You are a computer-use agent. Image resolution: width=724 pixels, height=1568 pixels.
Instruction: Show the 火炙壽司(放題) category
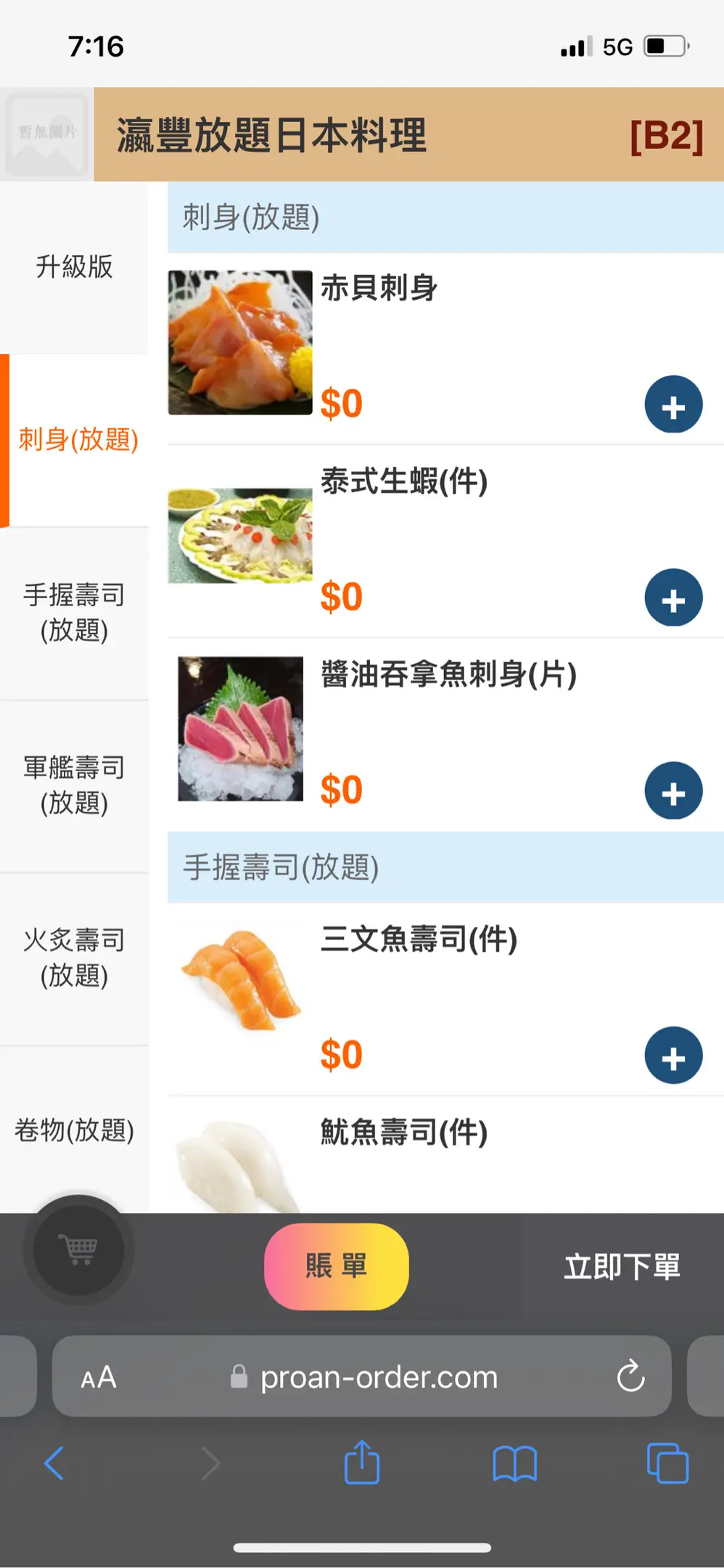coord(74,958)
